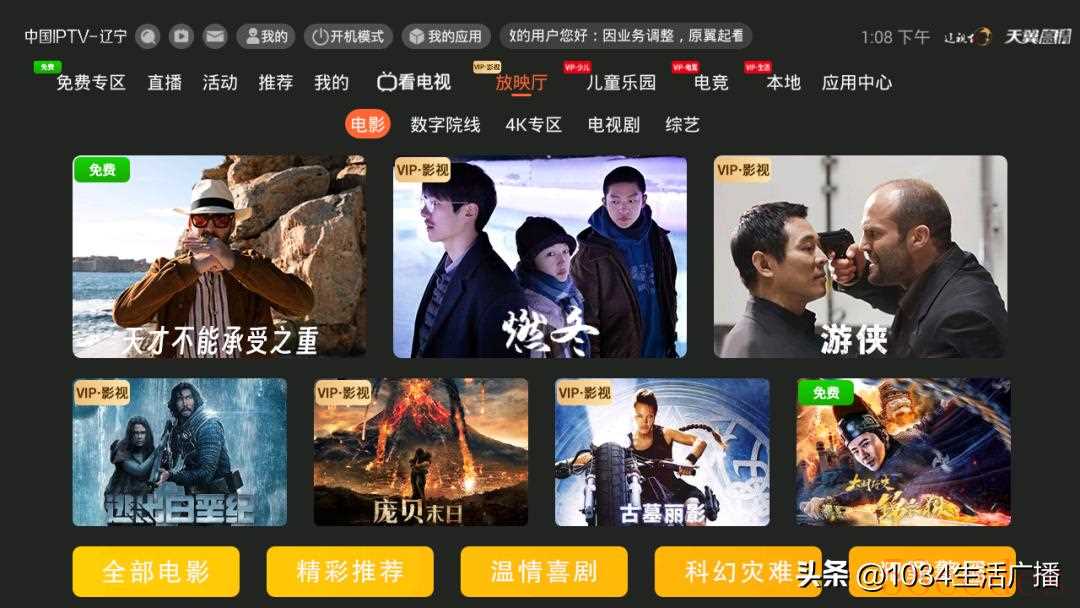Screen dimensions: 1080x608
Task: Open the movie 古墓丽影
Action: click(662, 452)
